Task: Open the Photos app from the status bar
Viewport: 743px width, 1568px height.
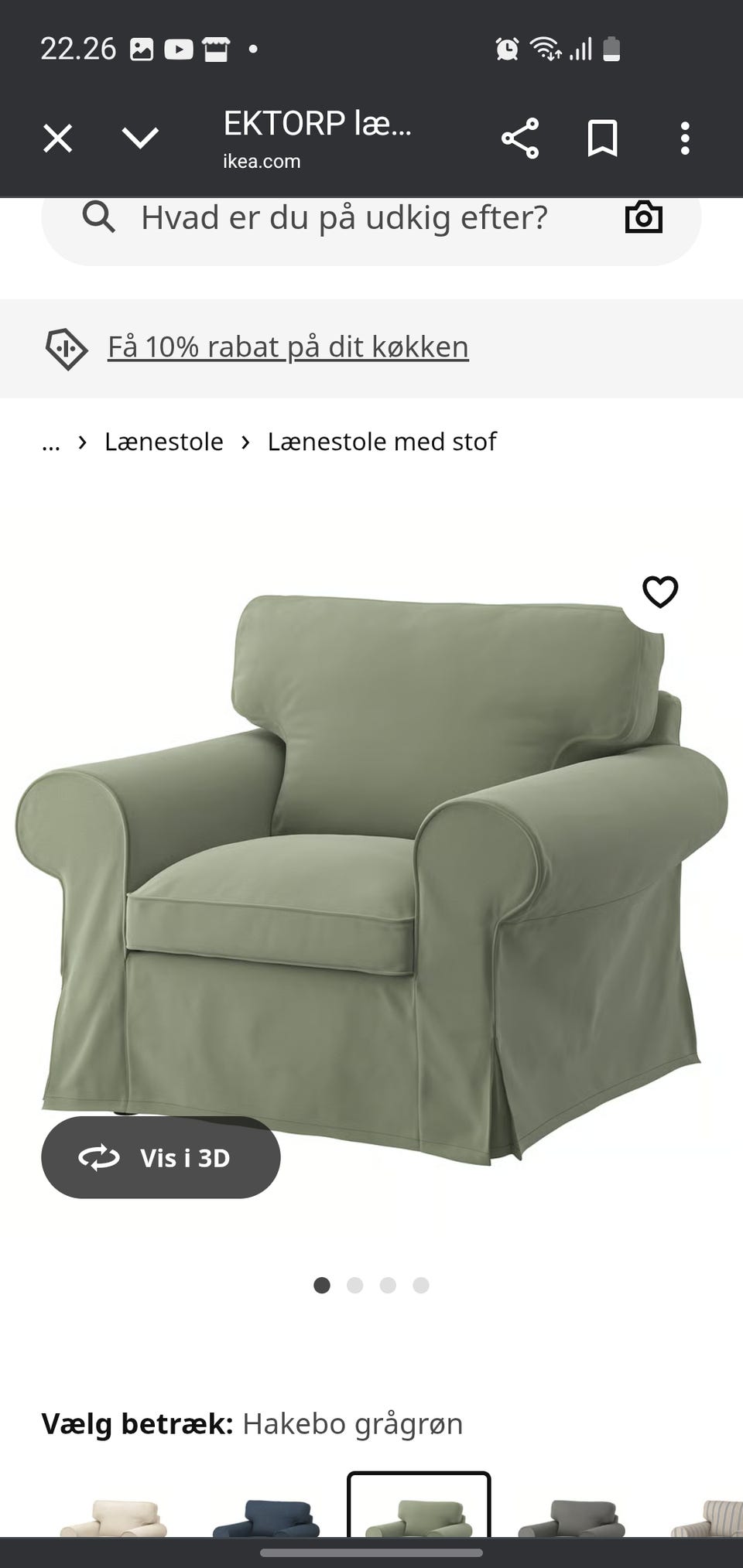Action: click(x=141, y=48)
